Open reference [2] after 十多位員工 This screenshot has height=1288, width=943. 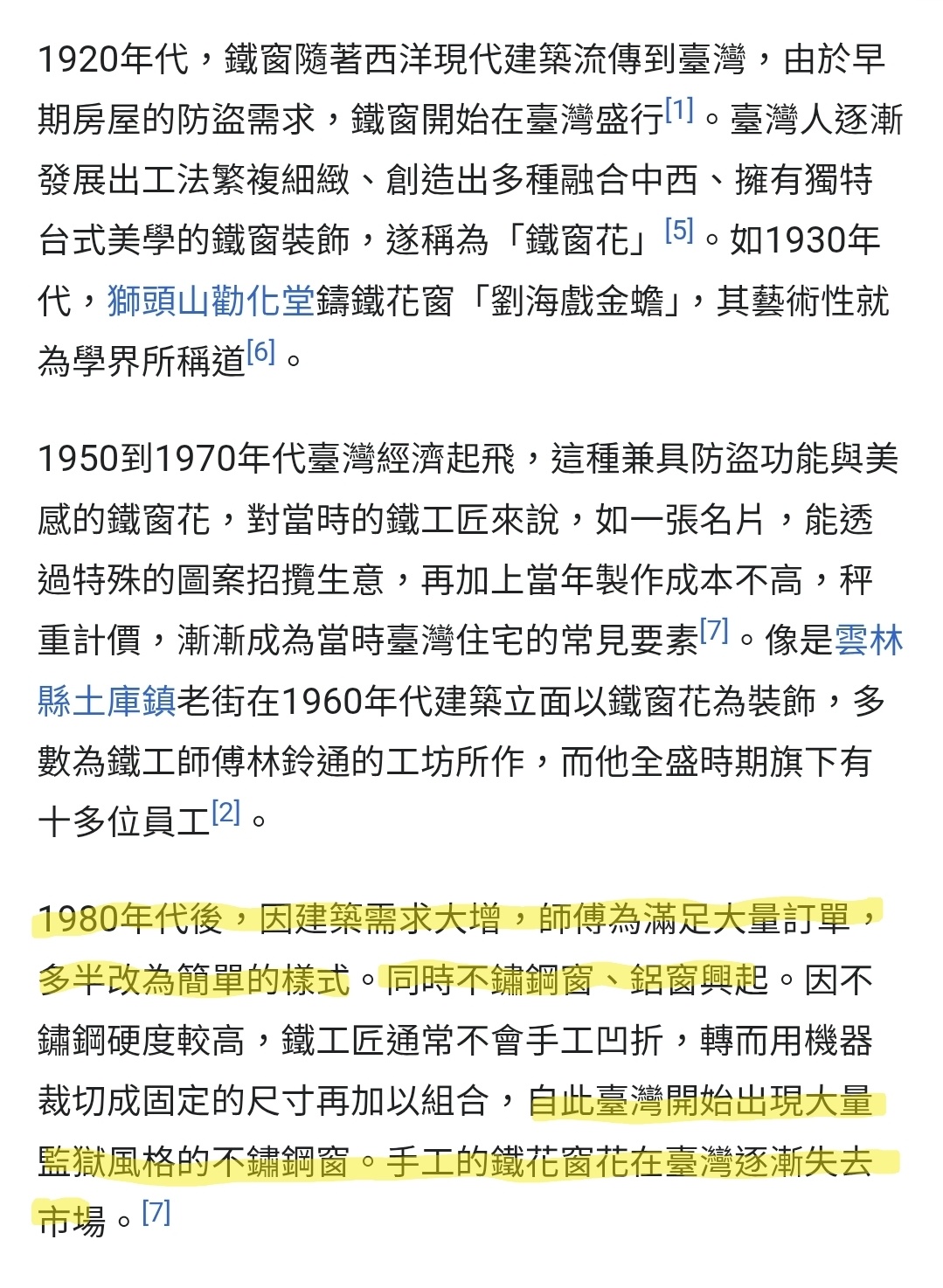pos(225,813)
